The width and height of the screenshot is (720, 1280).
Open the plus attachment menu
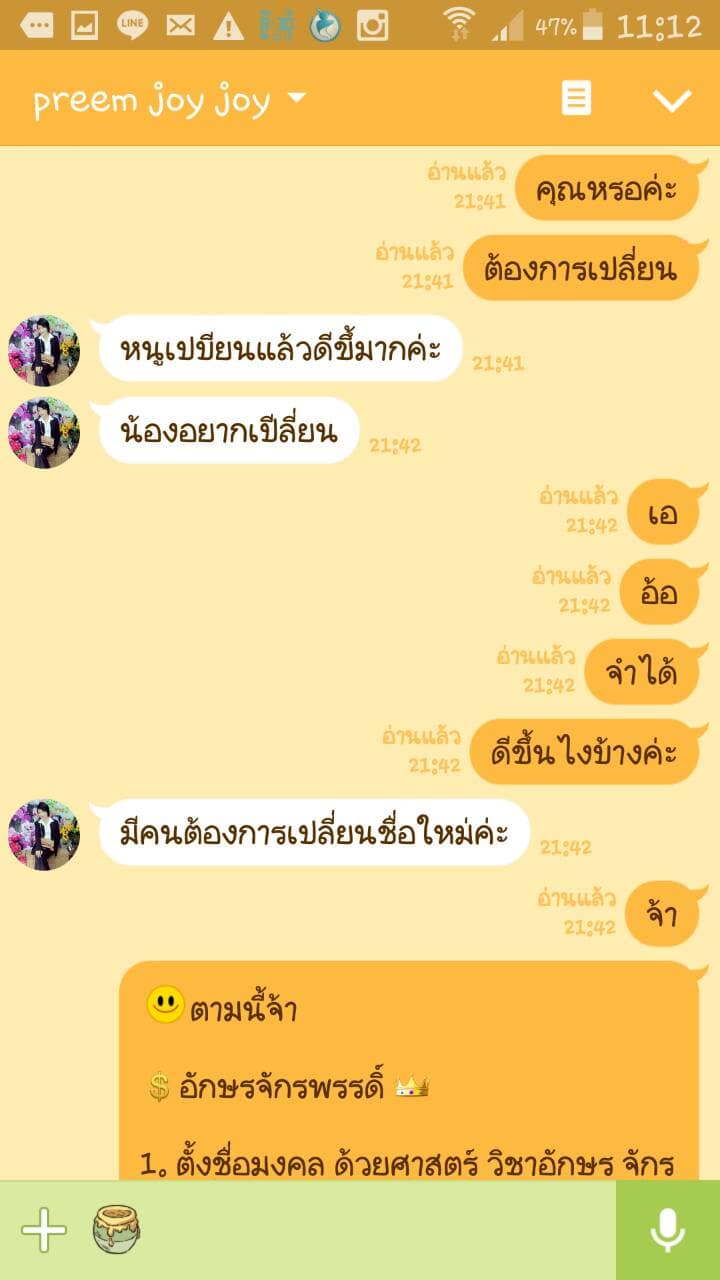(44, 1230)
